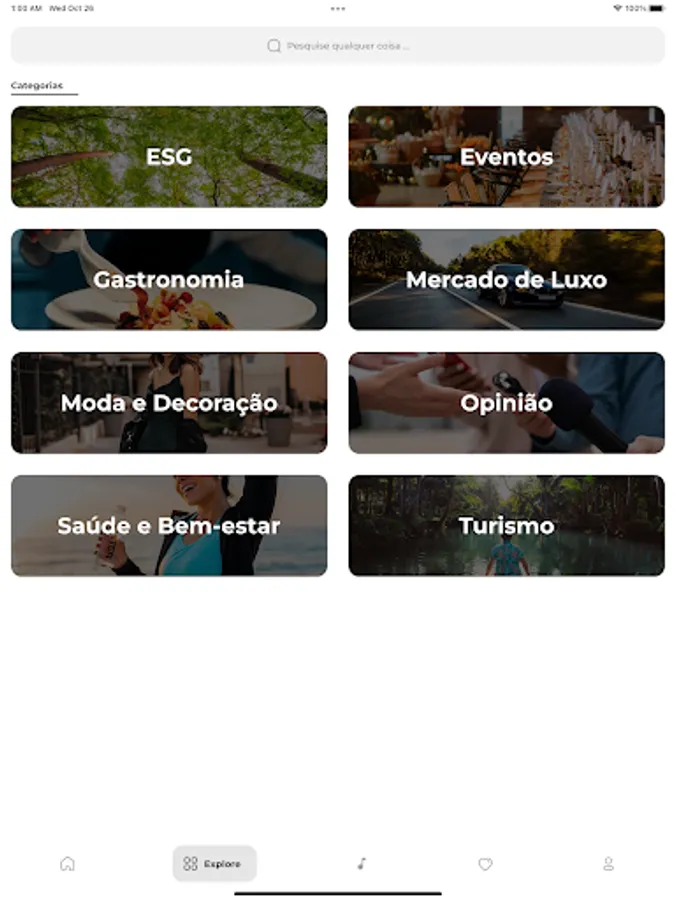Open the Eventos category

(506, 157)
